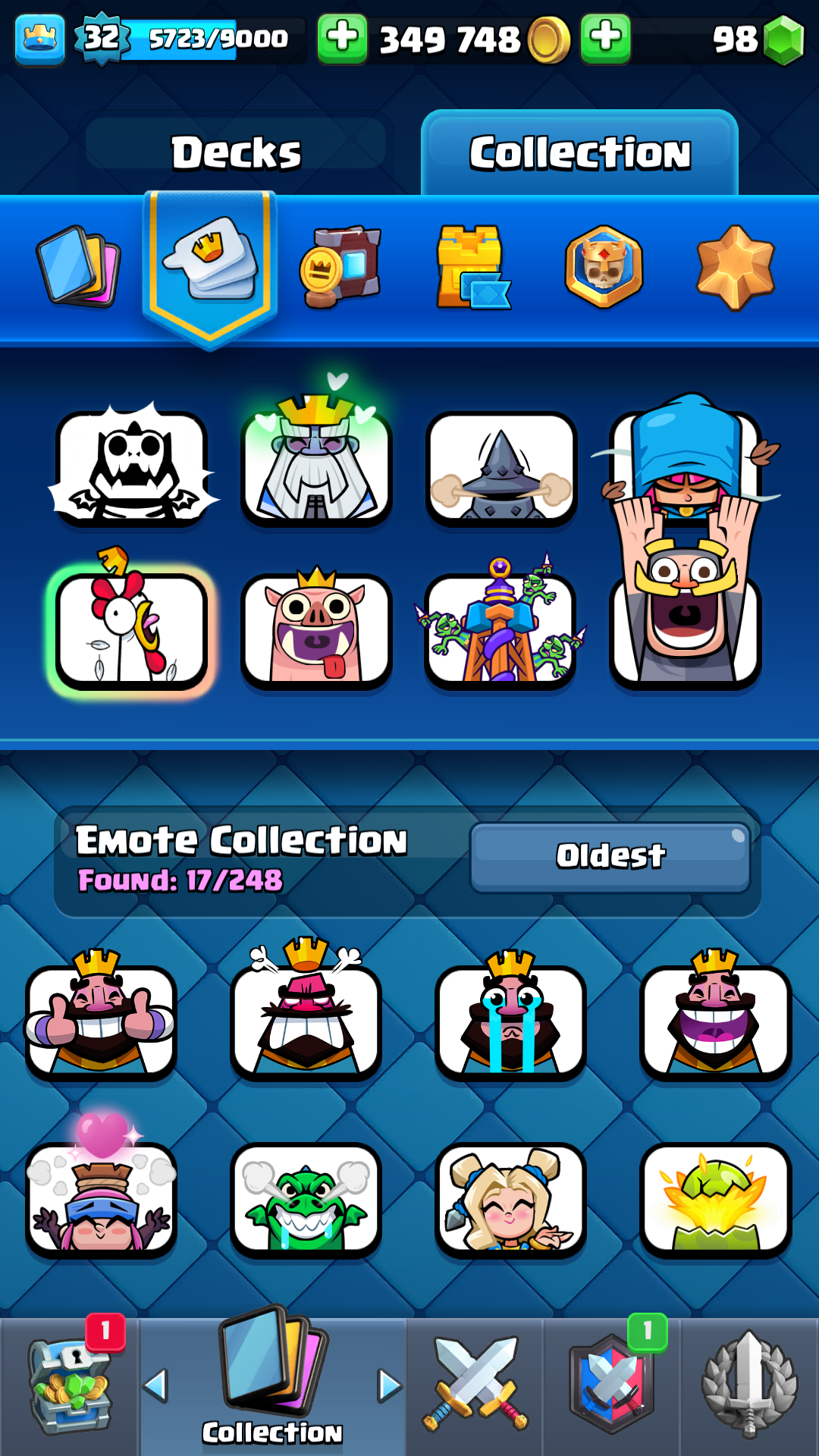Change the emote sorting from Oldest

[x=610, y=857]
